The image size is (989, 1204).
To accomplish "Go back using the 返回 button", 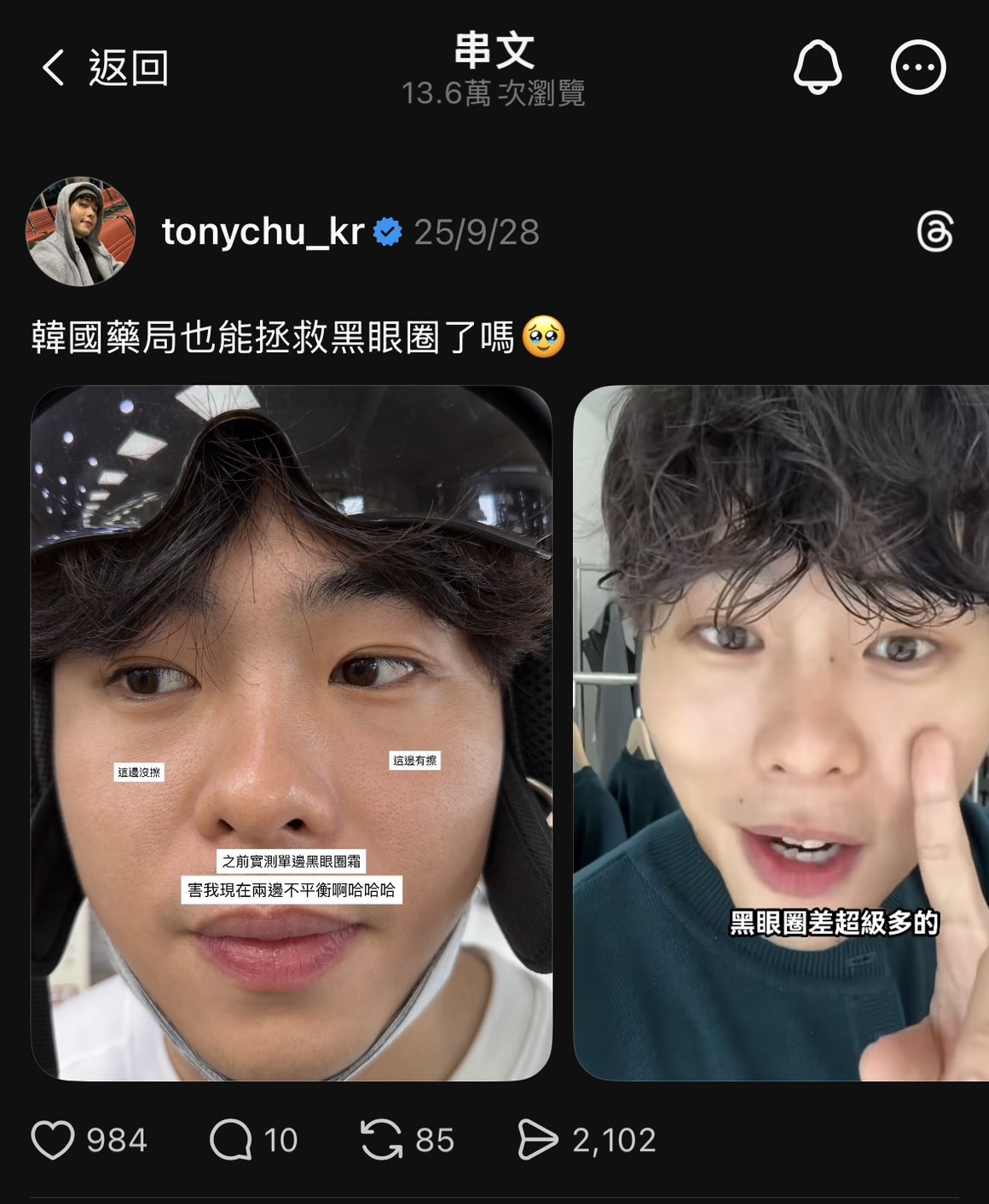I will (x=105, y=67).
